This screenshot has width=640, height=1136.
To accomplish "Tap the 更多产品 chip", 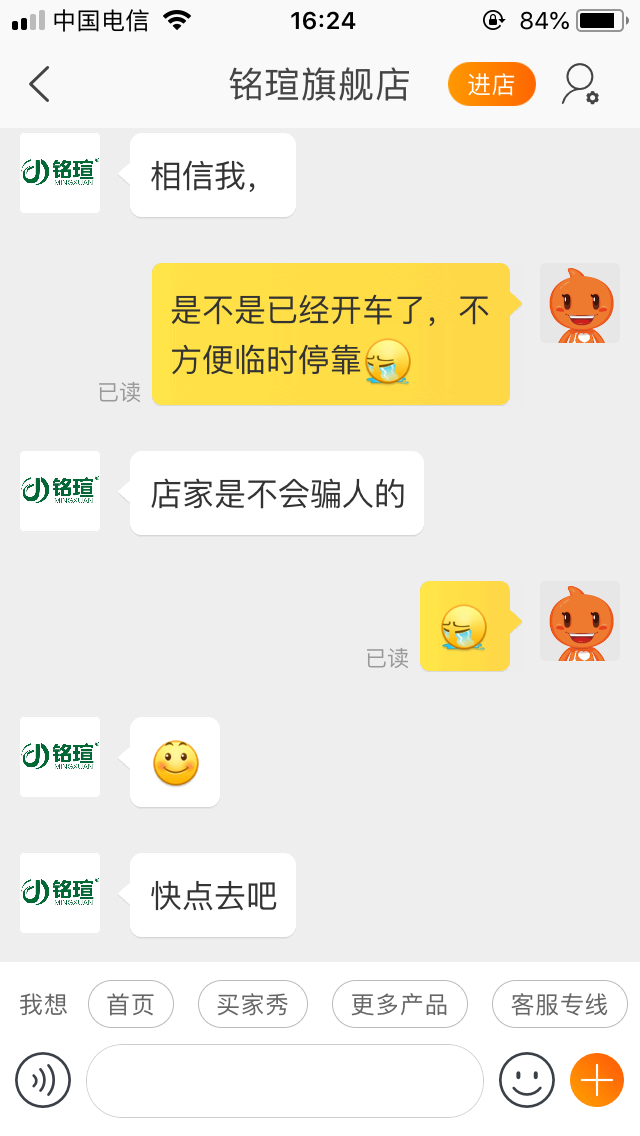I will 399,1005.
